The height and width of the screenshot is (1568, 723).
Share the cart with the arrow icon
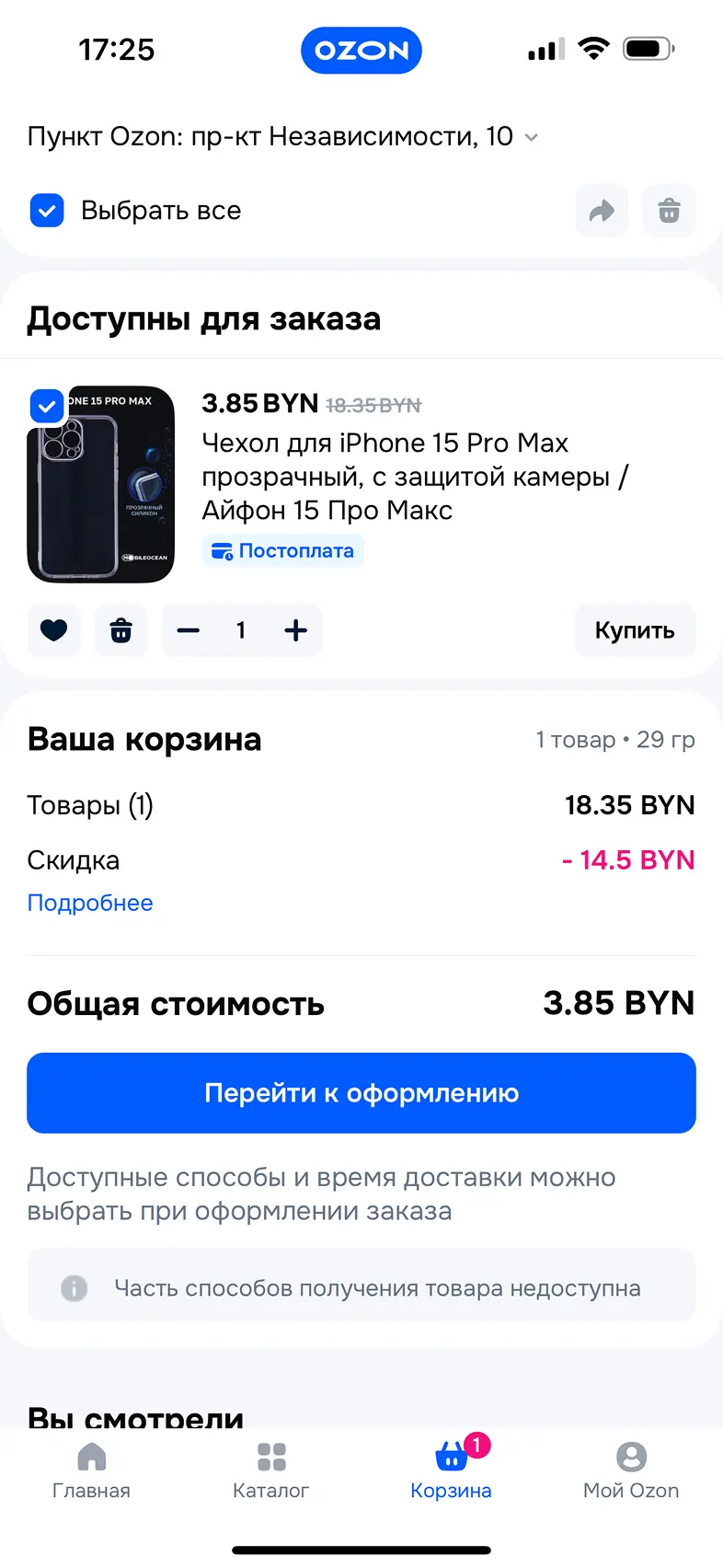(602, 212)
